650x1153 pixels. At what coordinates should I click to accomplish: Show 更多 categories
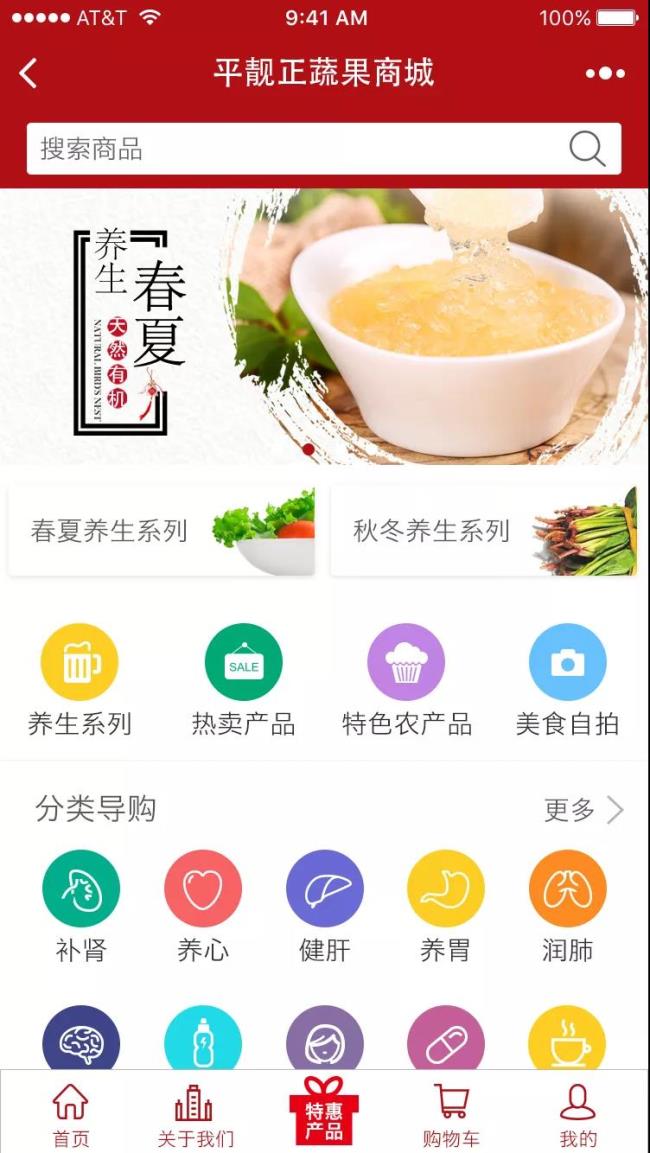click(583, 810)
